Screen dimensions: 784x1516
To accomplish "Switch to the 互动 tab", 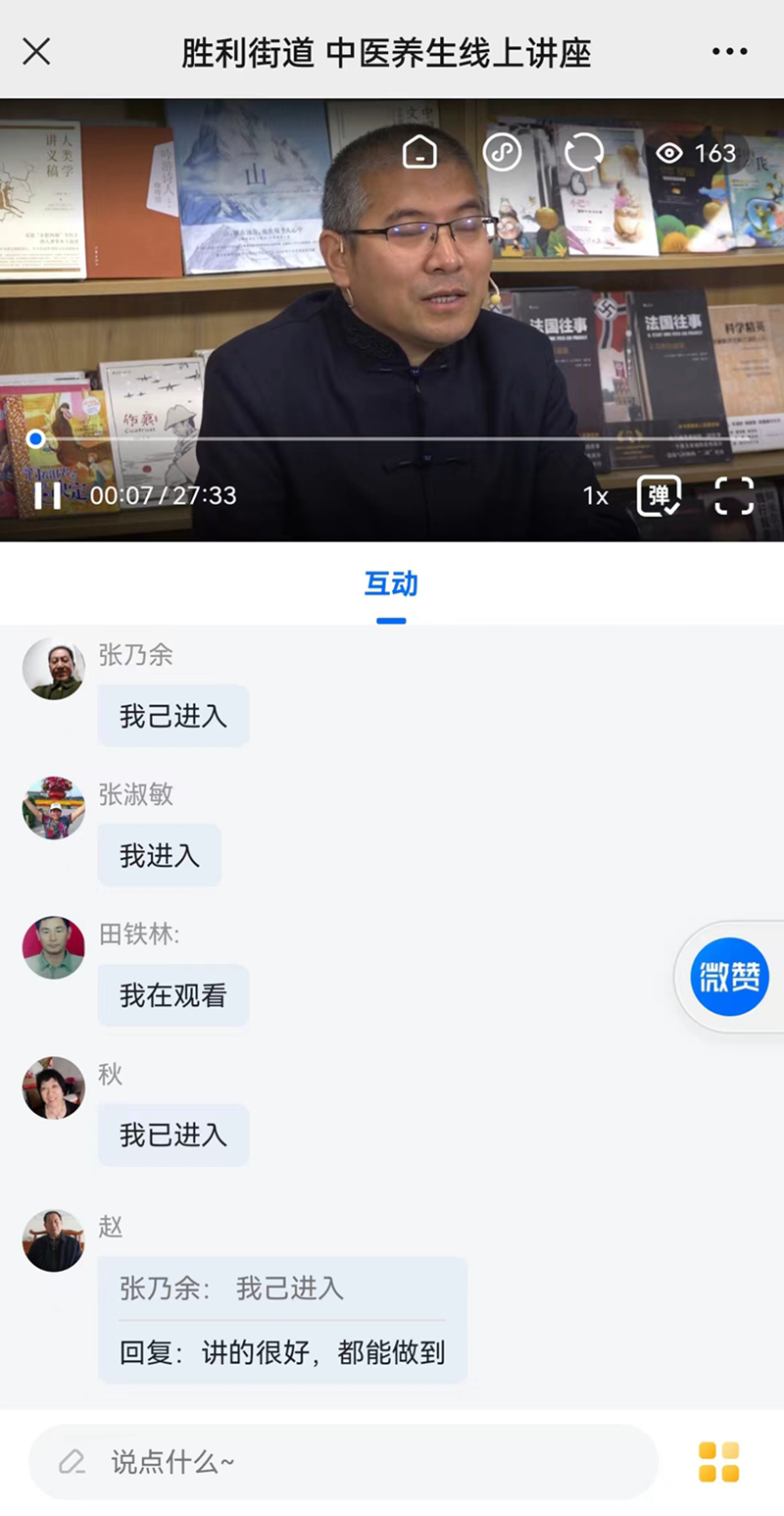I will (x=392, y=584).
